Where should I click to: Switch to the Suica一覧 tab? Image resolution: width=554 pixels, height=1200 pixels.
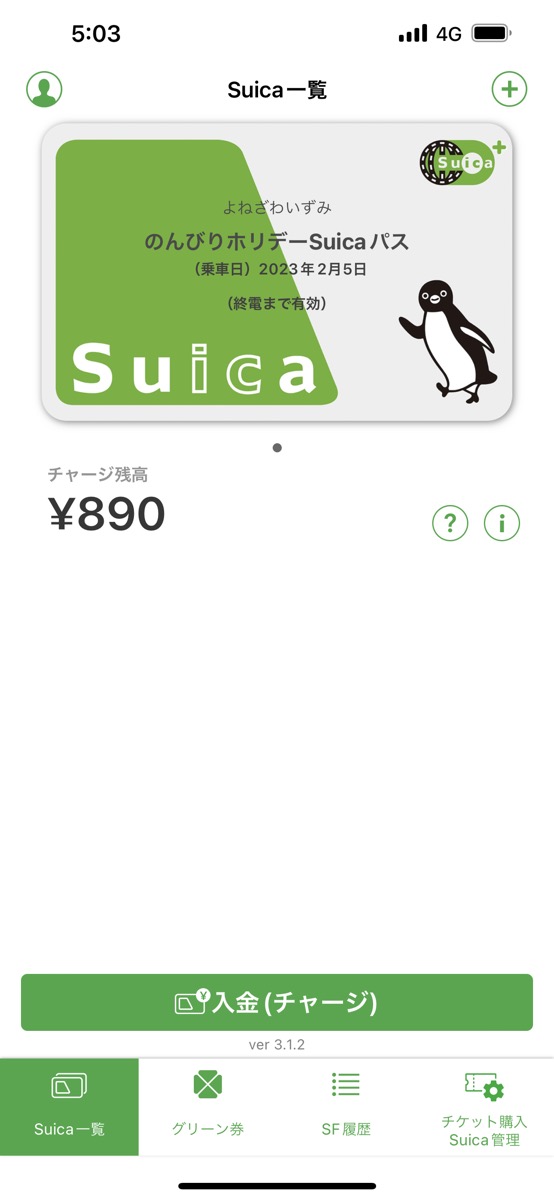coord(69,1107)
